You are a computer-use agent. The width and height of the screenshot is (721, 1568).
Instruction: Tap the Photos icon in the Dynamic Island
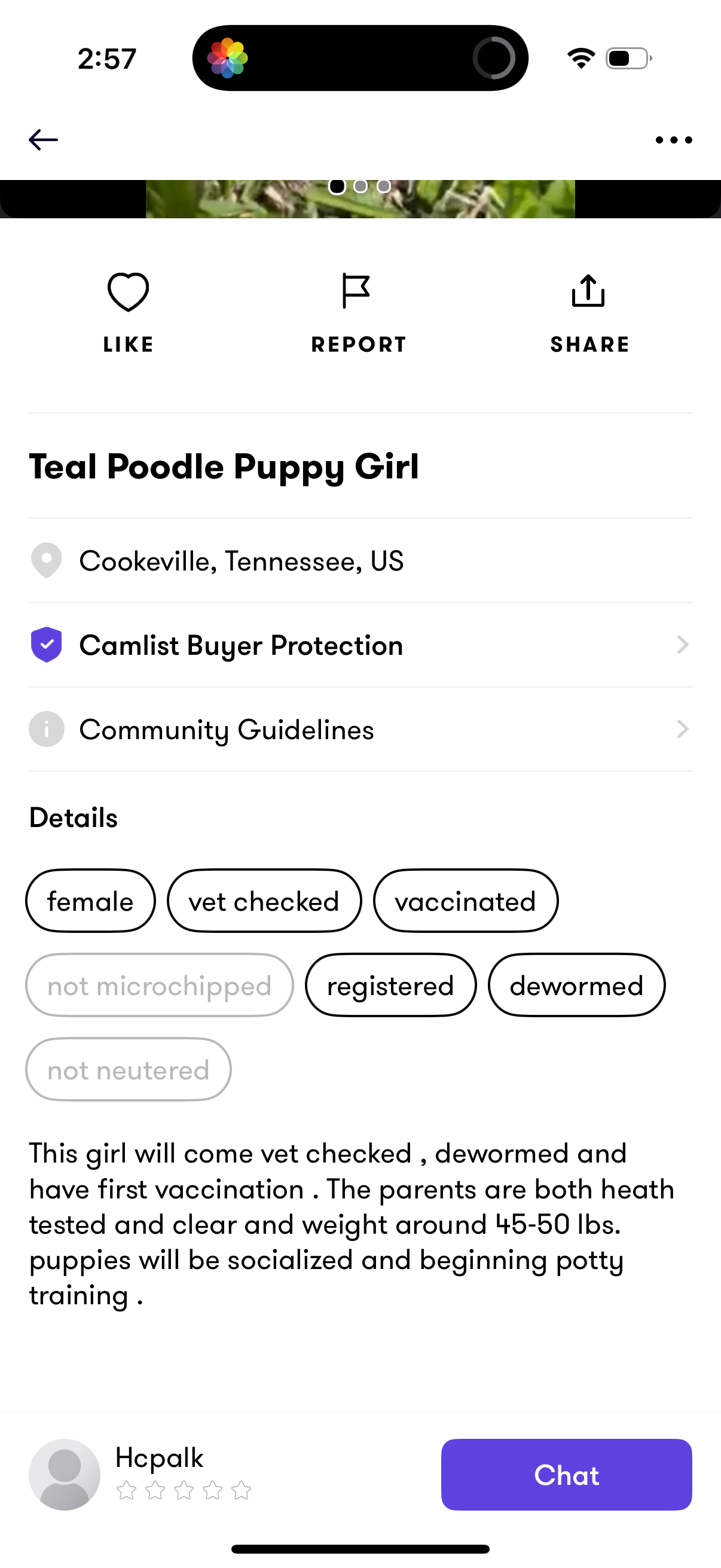tap(229, 57)
